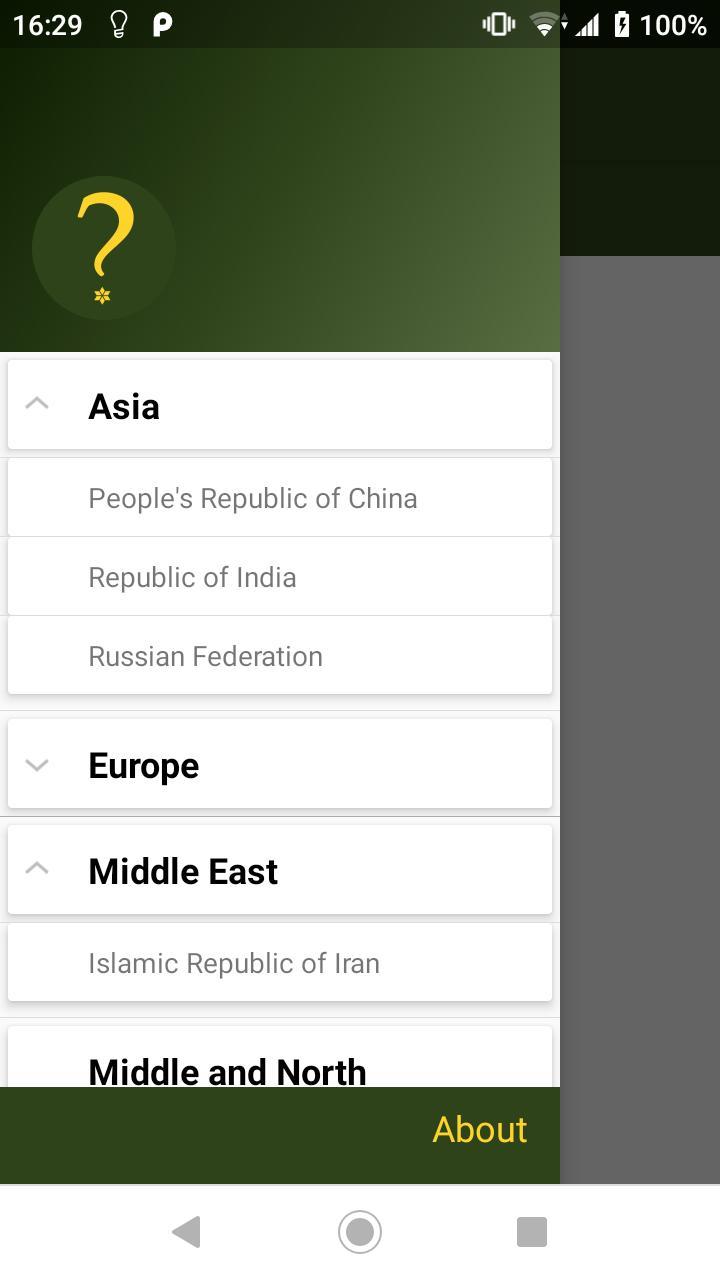
Task: Open Russian Federation entry
Action: coord(280,656)
